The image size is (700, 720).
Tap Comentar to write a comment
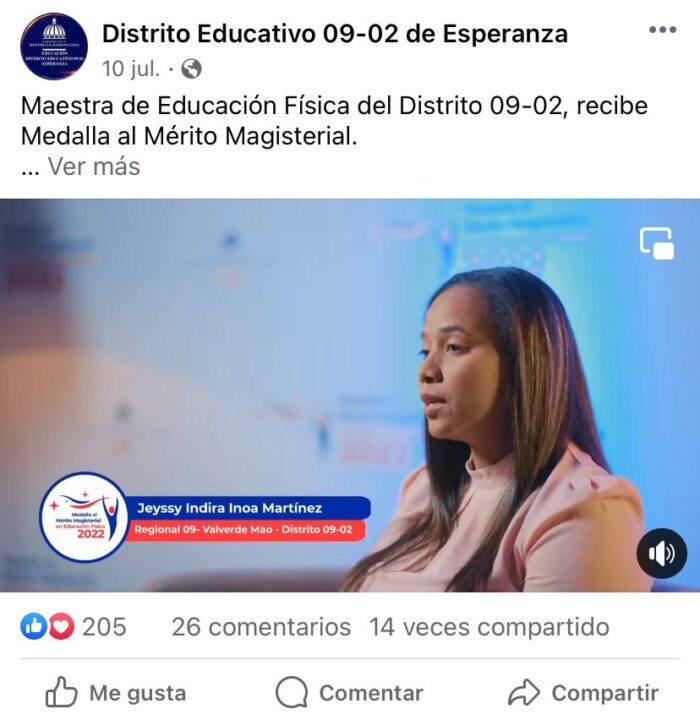349,692
